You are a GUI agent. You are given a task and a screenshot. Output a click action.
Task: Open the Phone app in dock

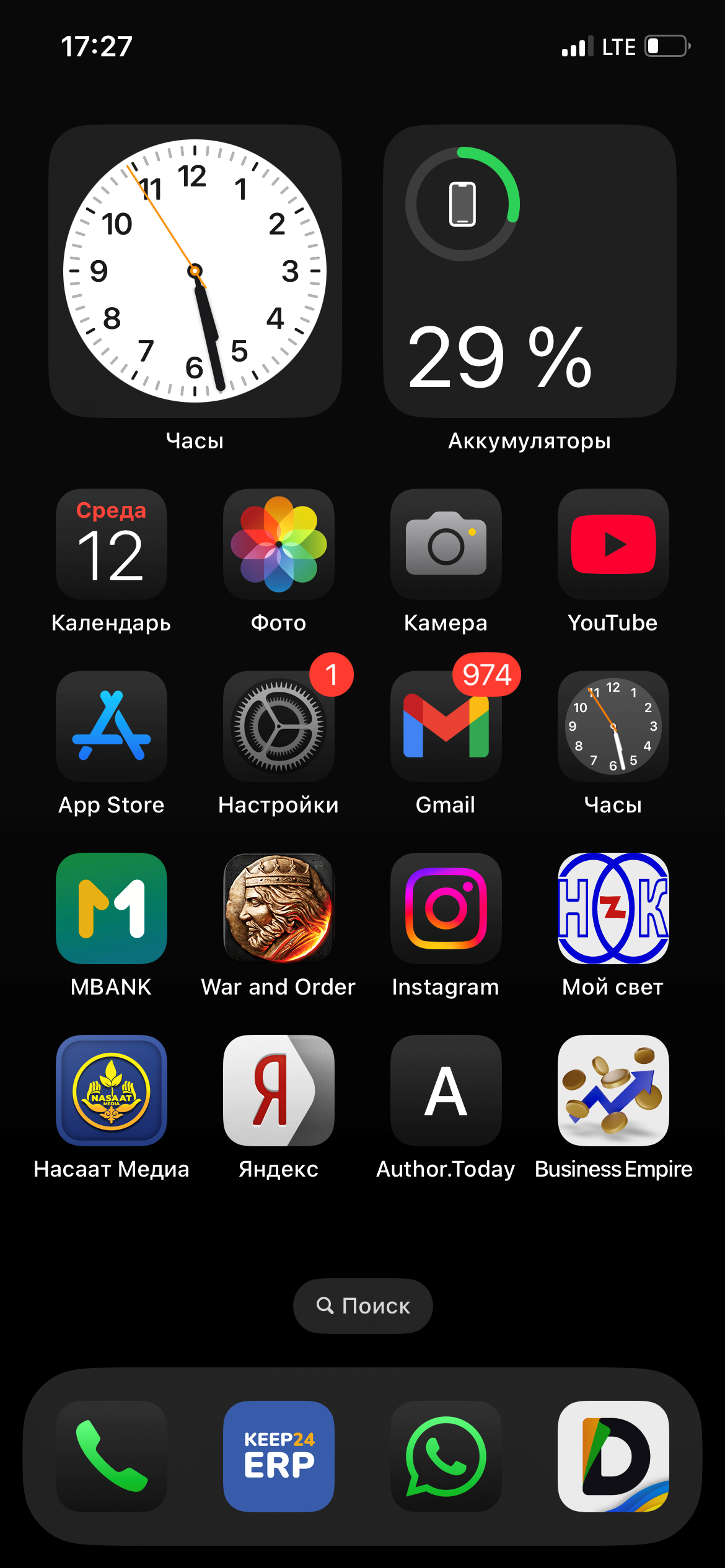pos(112,1457)
